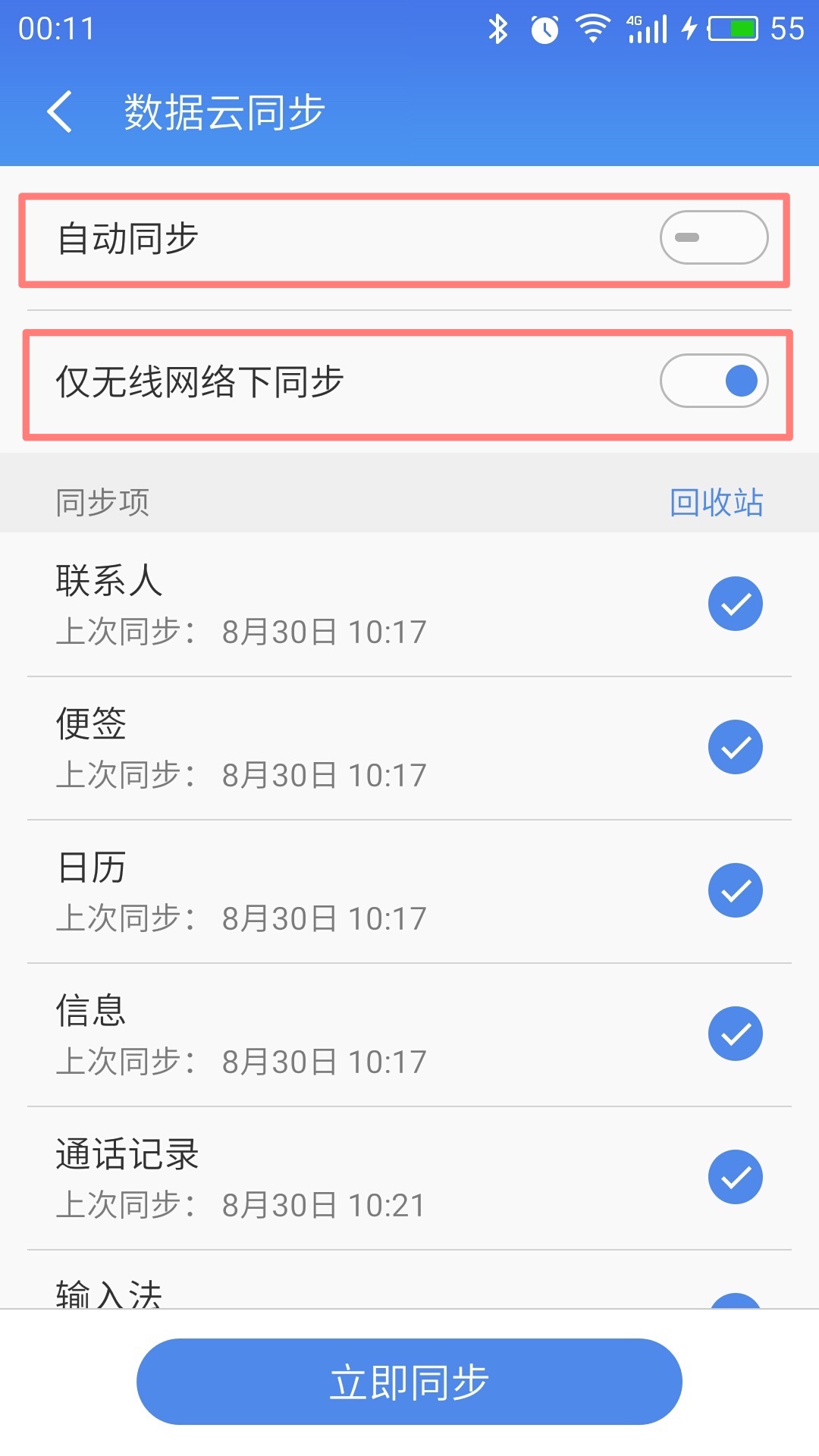Navigate back using the back arrow

[59, 111]
